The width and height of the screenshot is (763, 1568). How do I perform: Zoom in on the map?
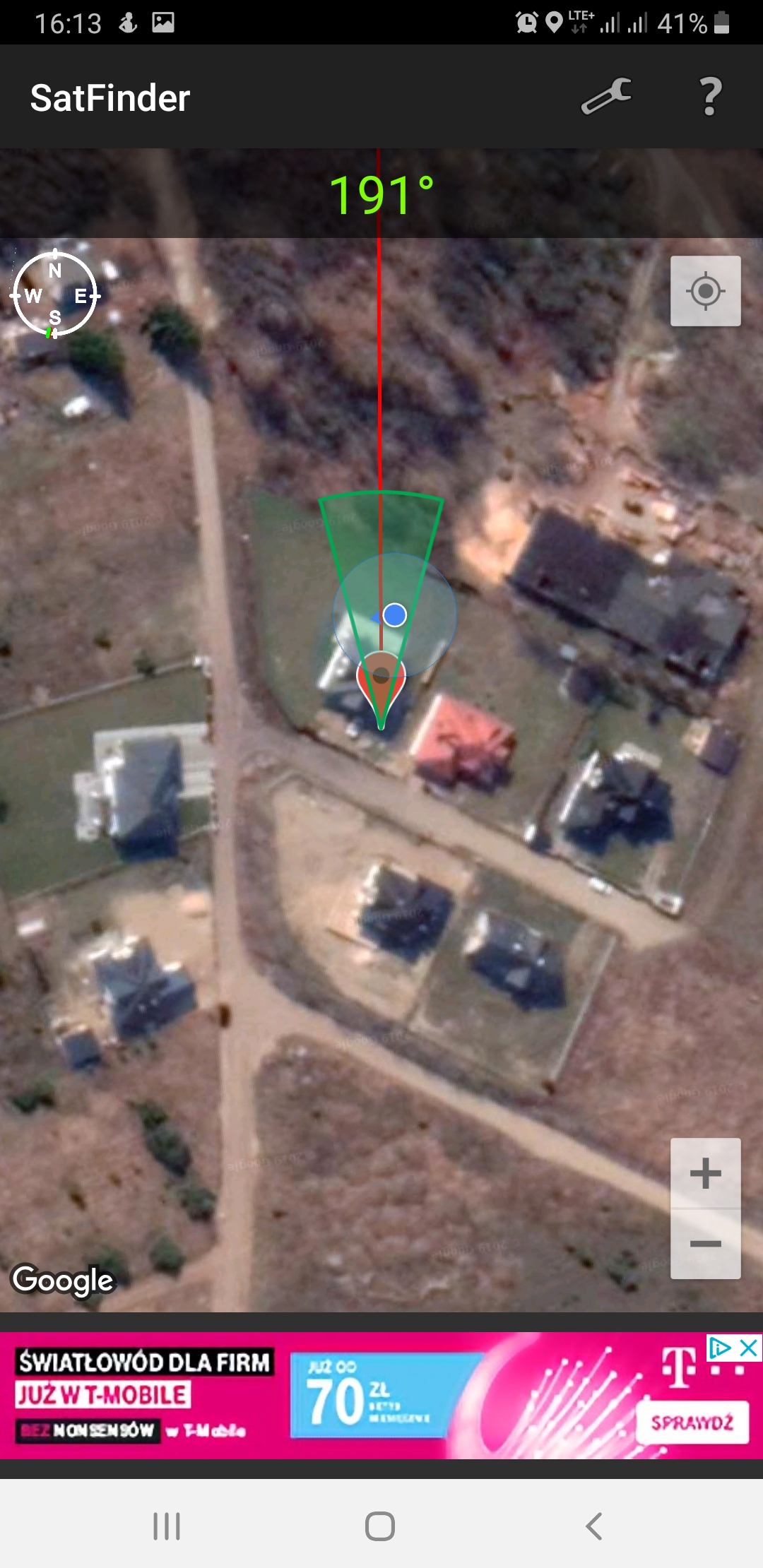[x=705, y=1173]
